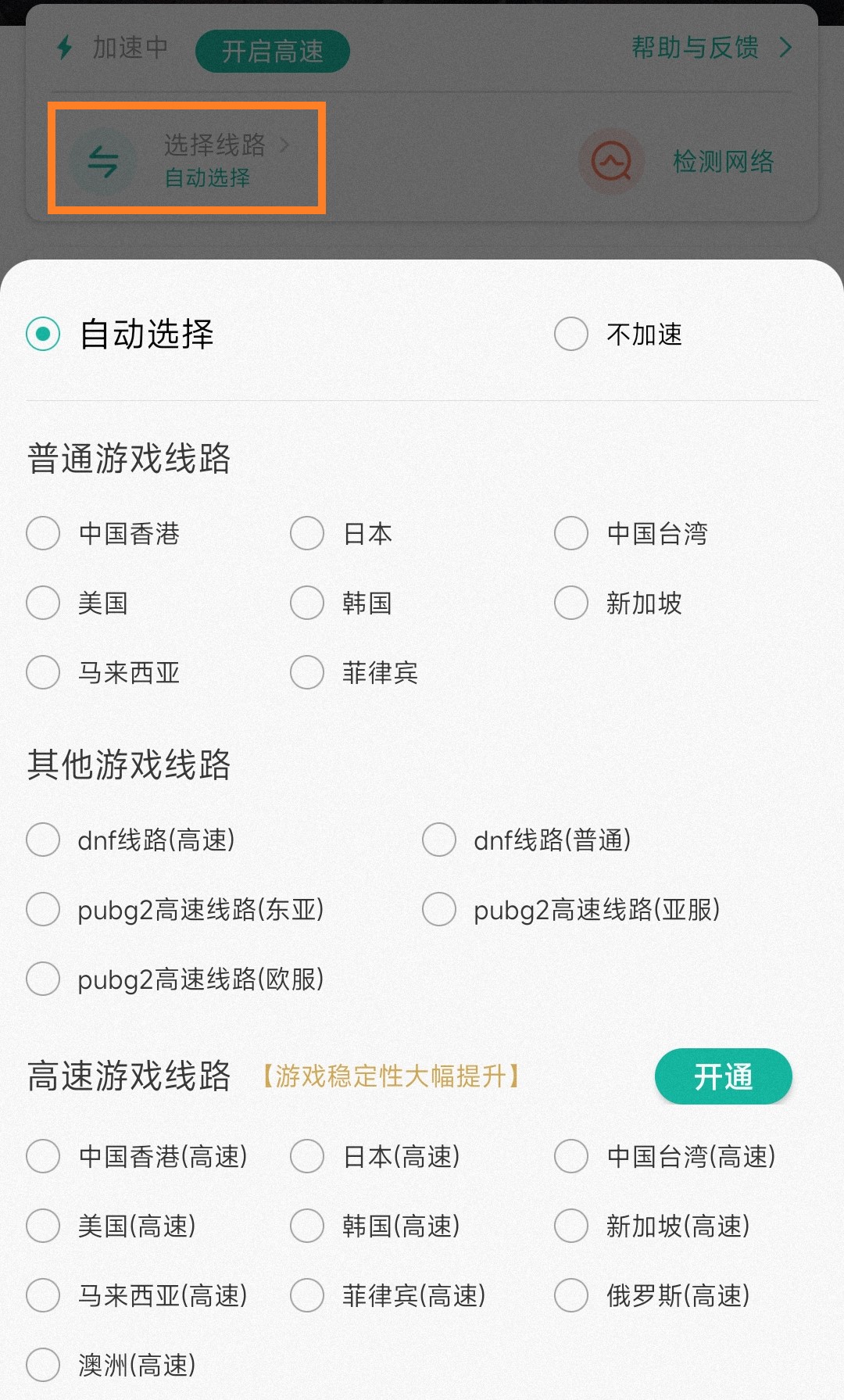Choose the 新加坡 line

coord(570,603)
